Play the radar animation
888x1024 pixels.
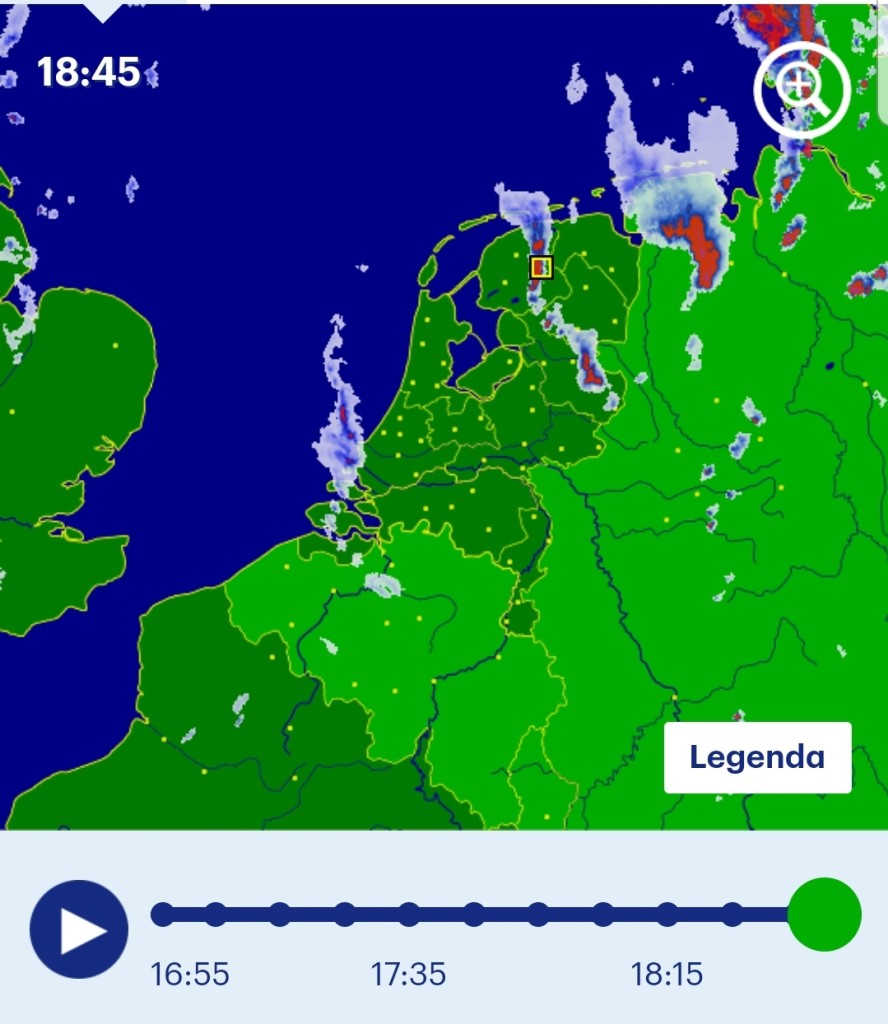click(x=79, y=929)
